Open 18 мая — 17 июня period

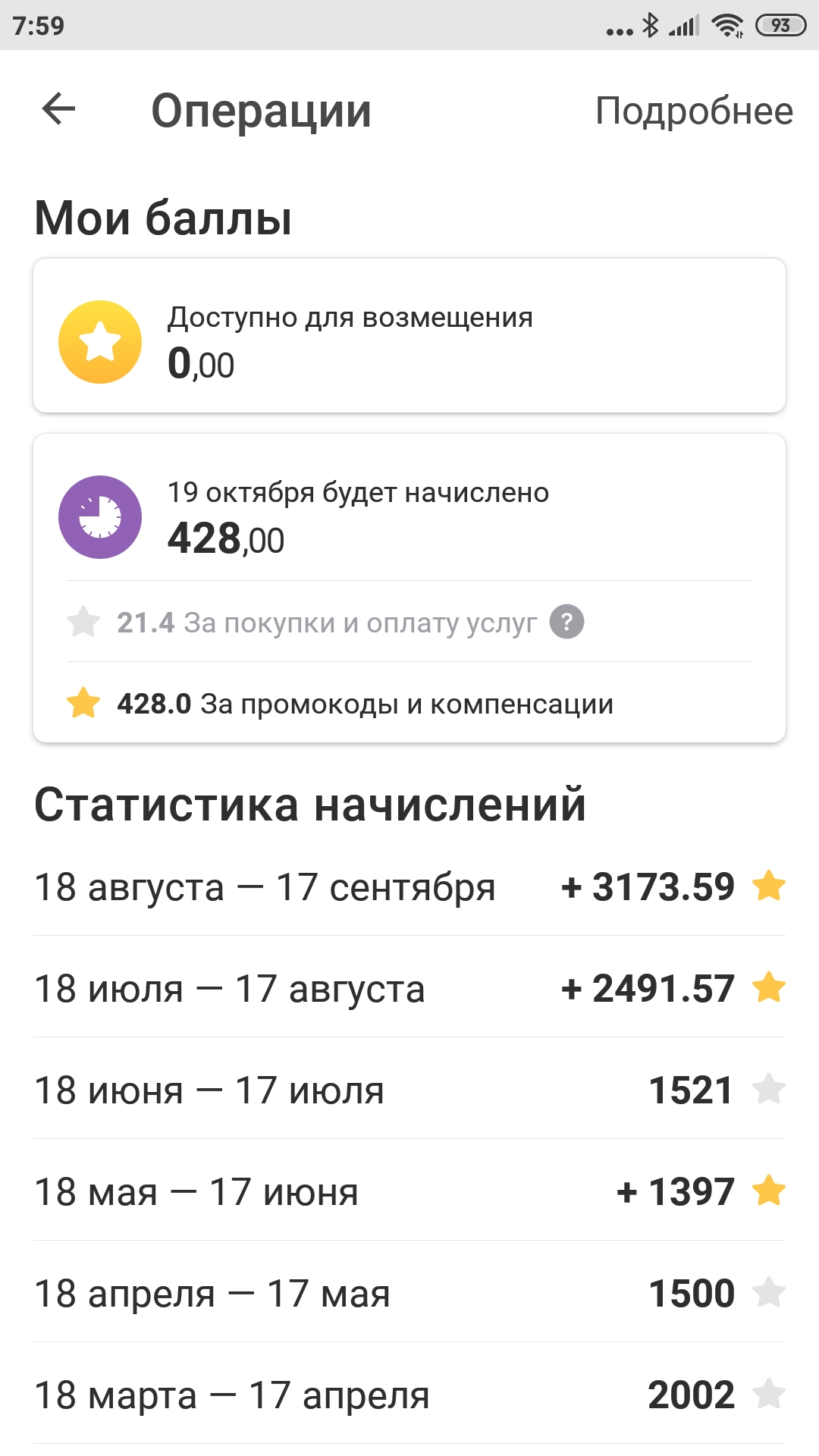[409, 1191]
